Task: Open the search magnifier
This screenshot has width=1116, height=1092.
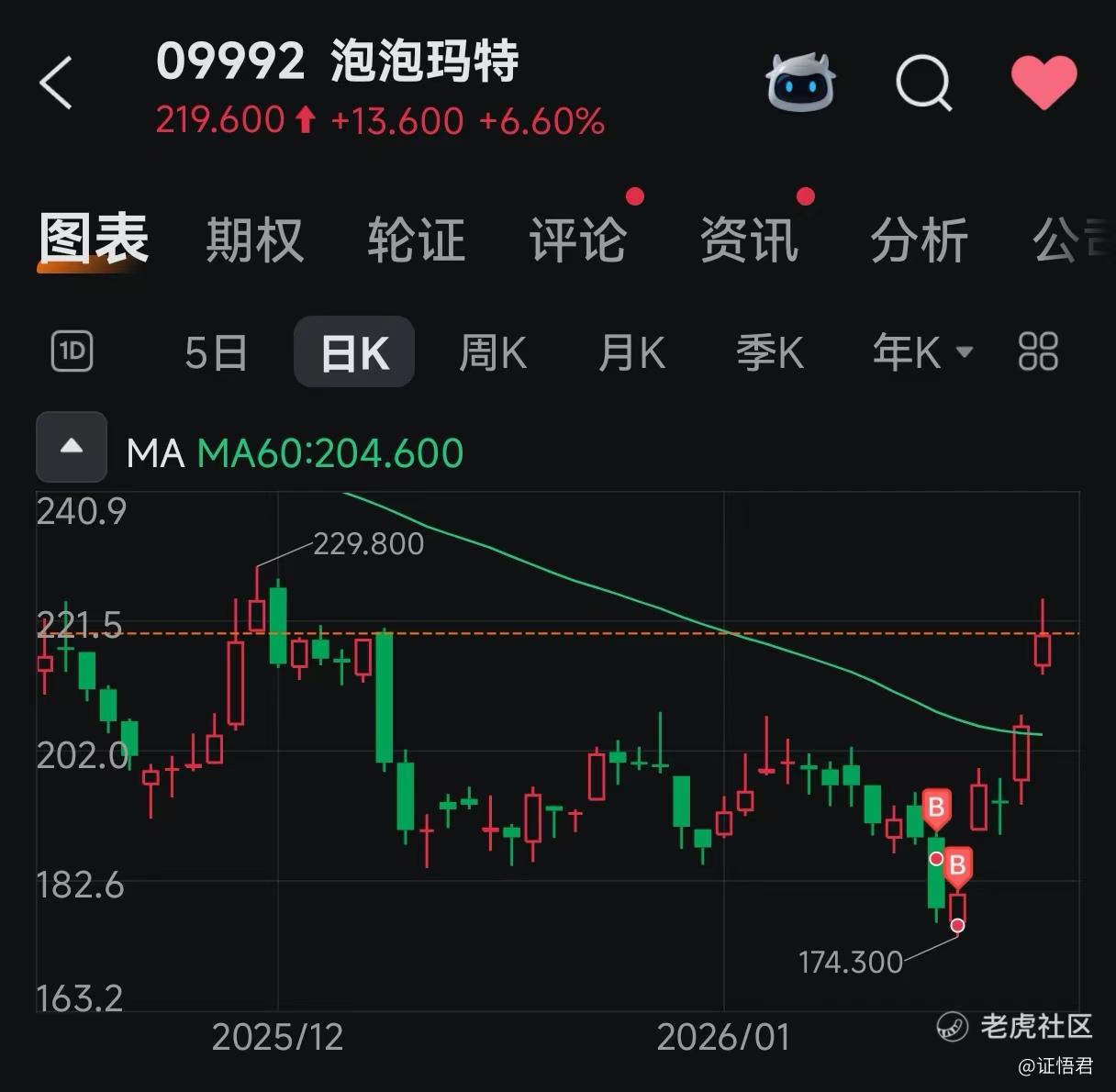Action: [x=923, y=84]
